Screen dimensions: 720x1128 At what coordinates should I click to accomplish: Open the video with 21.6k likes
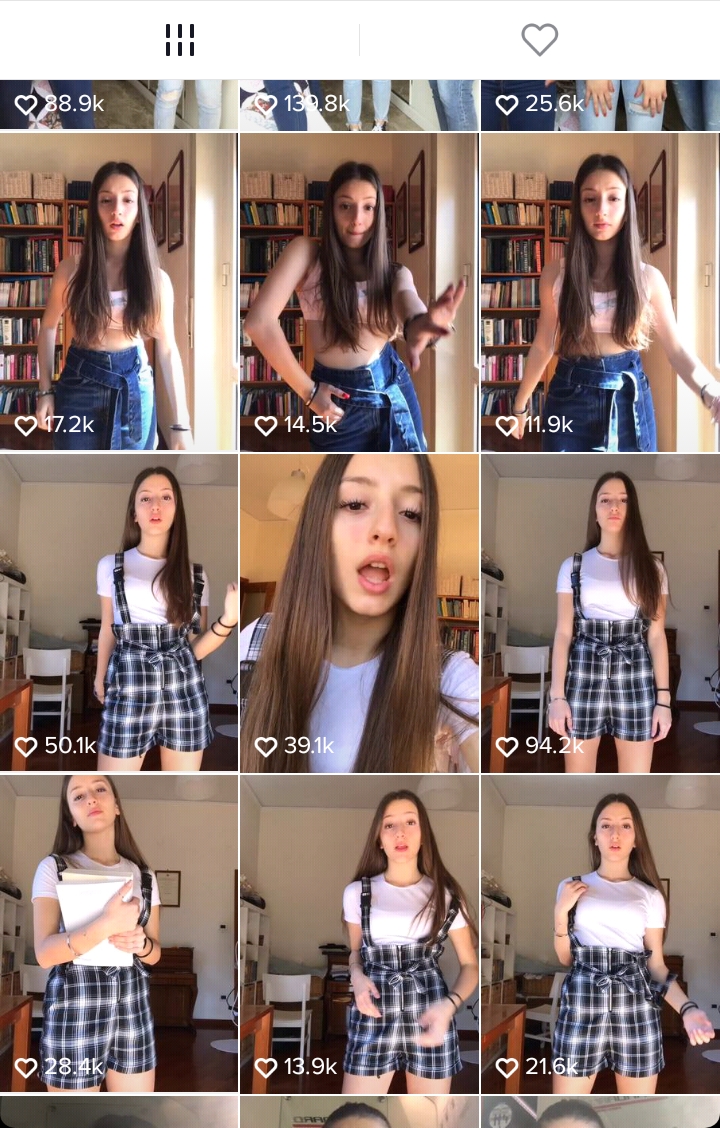tap(600, 934)
